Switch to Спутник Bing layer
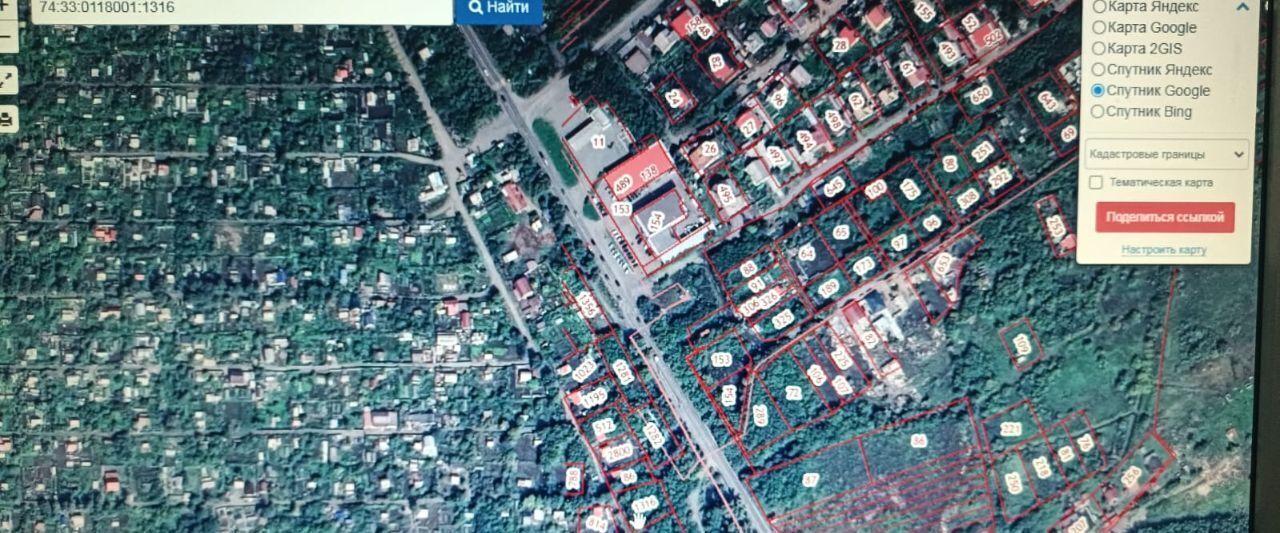 [x=1099, y=111]
